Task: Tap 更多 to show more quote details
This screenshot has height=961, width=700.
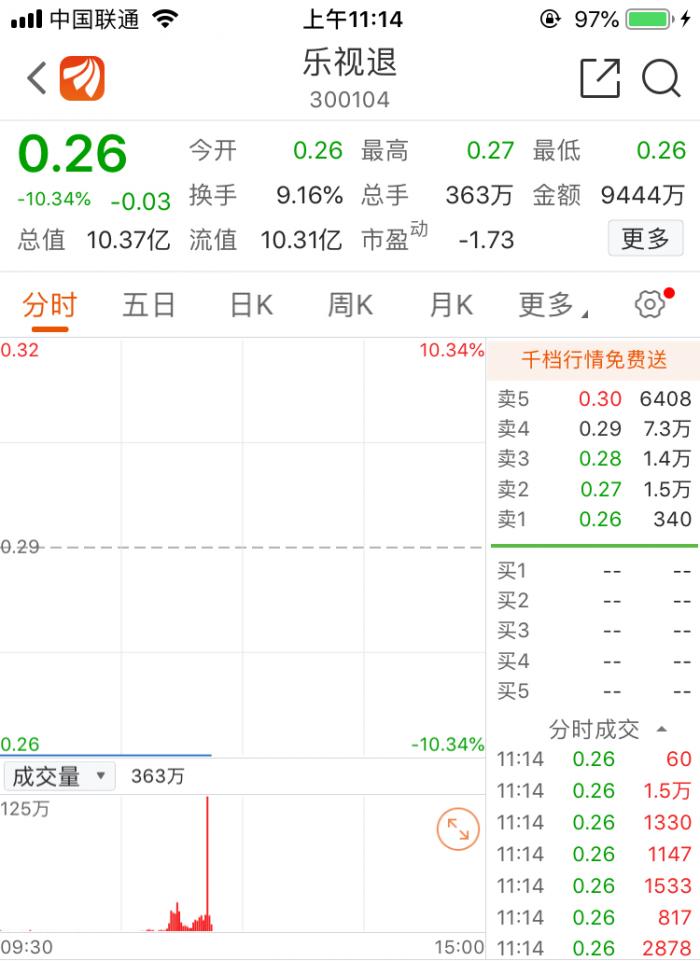Action: [645, 239]
